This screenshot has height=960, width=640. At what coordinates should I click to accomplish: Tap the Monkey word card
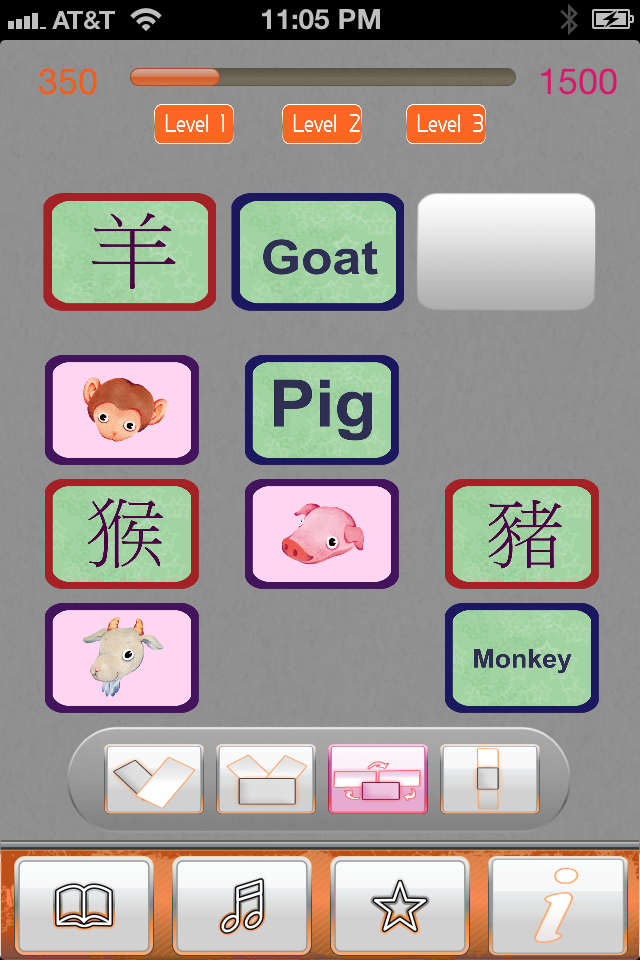click(522, 658)
